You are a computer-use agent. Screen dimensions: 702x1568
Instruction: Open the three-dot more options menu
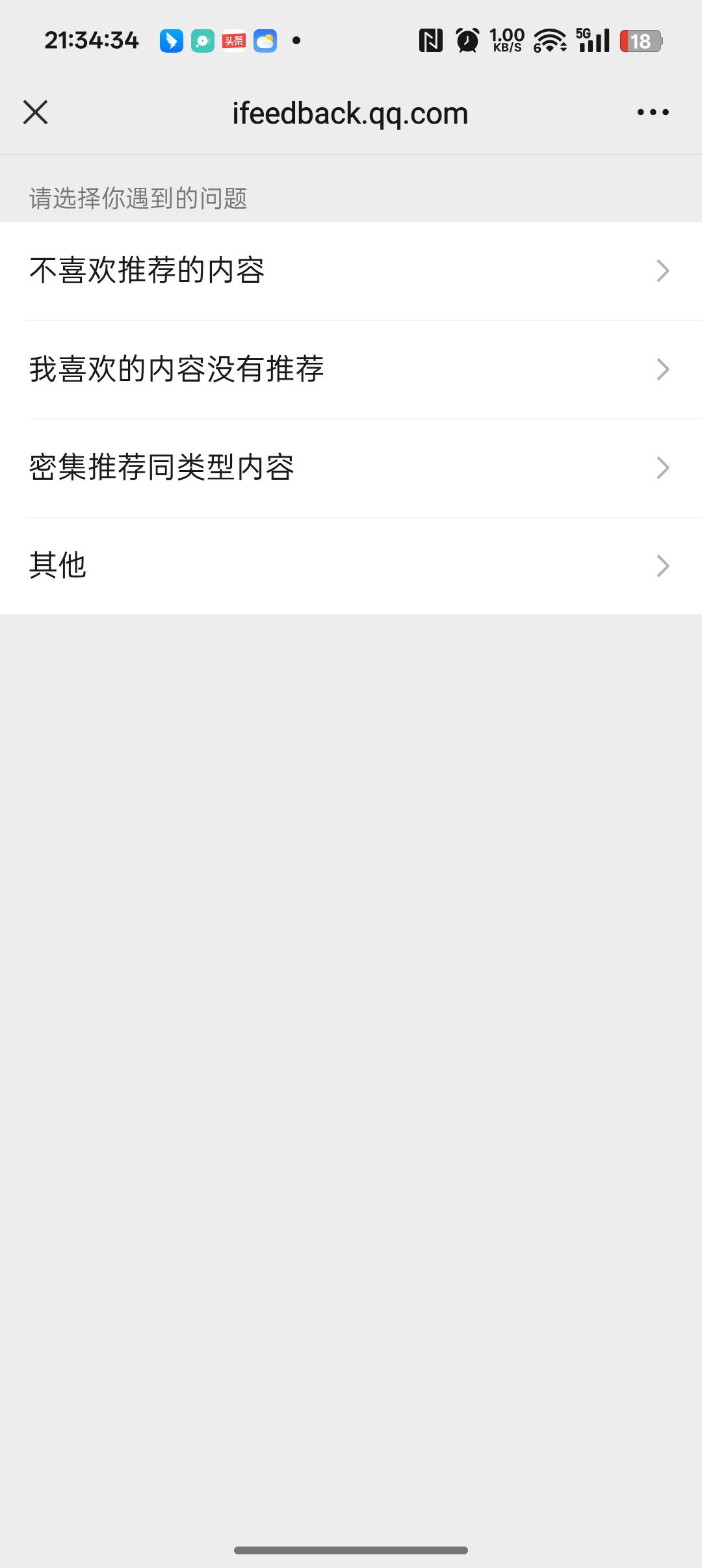pyautogui.click(x=653, y=112)
